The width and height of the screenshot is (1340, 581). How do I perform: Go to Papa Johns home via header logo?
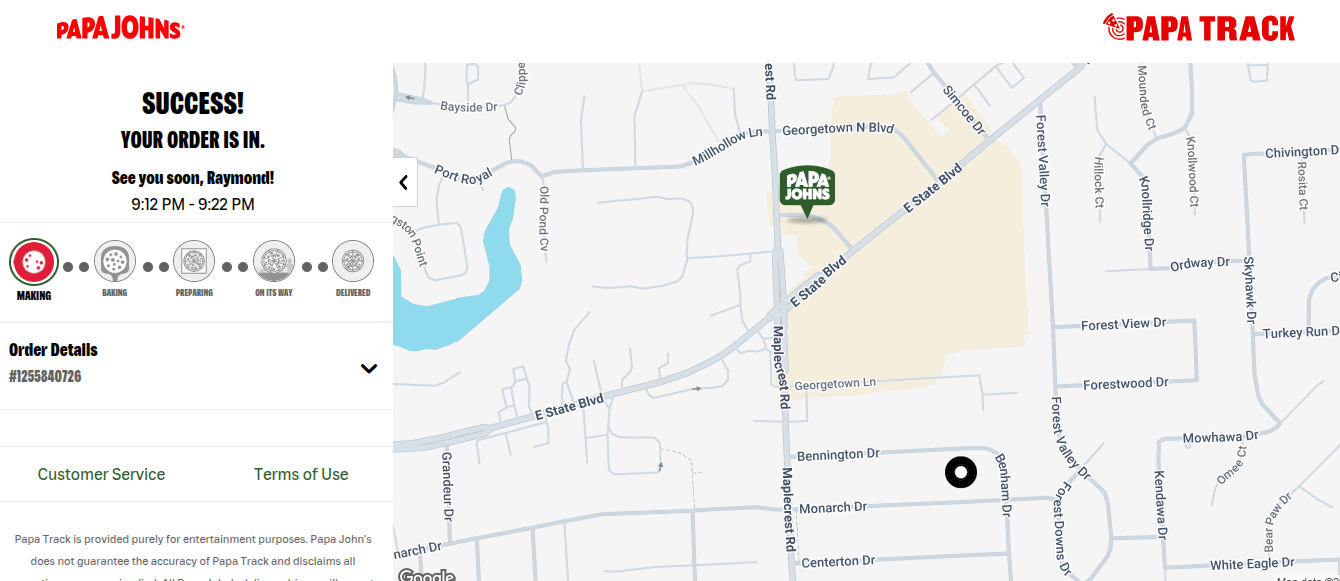click(120, 29)
